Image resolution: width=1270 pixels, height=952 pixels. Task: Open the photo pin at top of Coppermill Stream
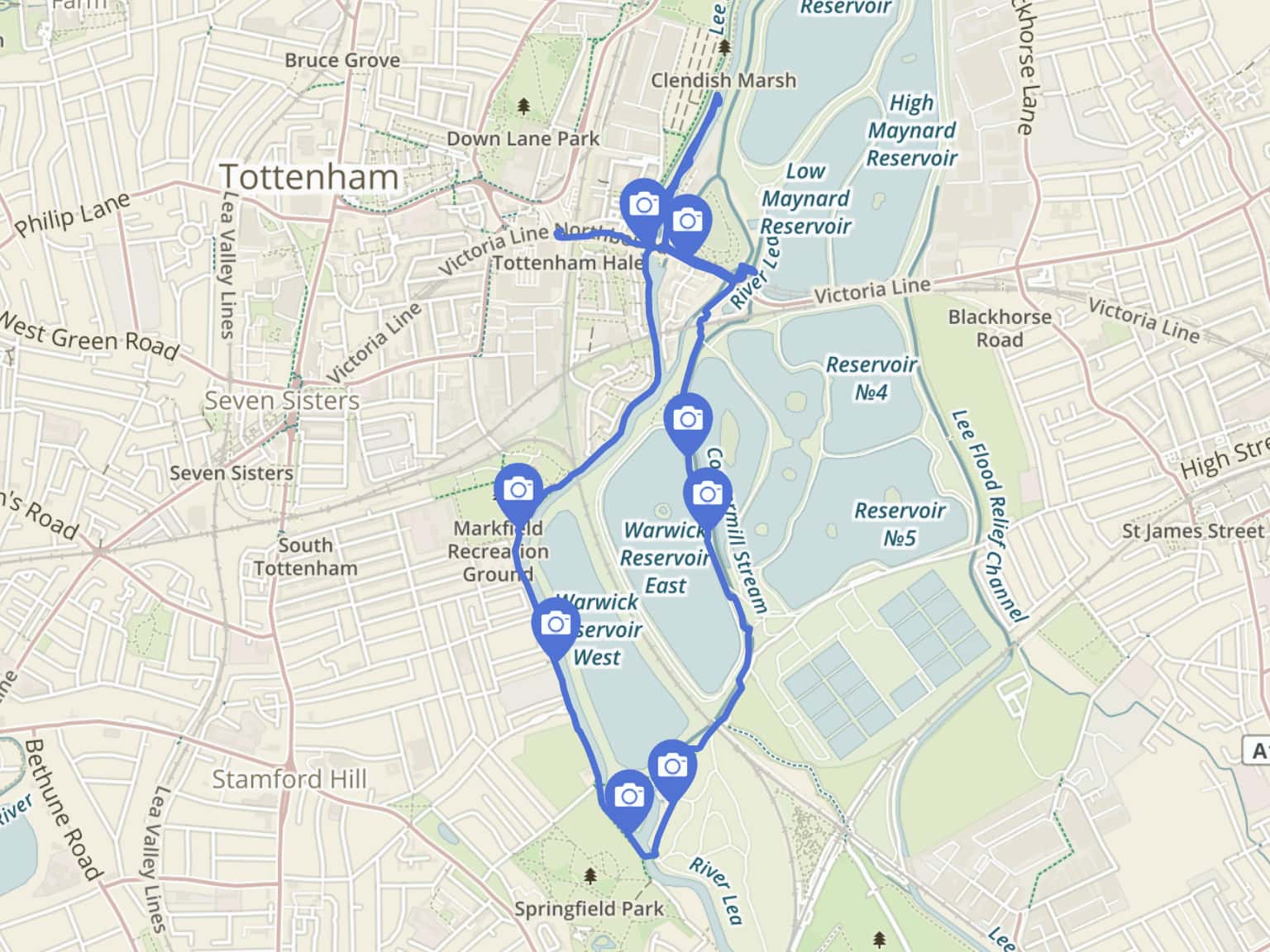pyautogui.click(x=688, y=420)
